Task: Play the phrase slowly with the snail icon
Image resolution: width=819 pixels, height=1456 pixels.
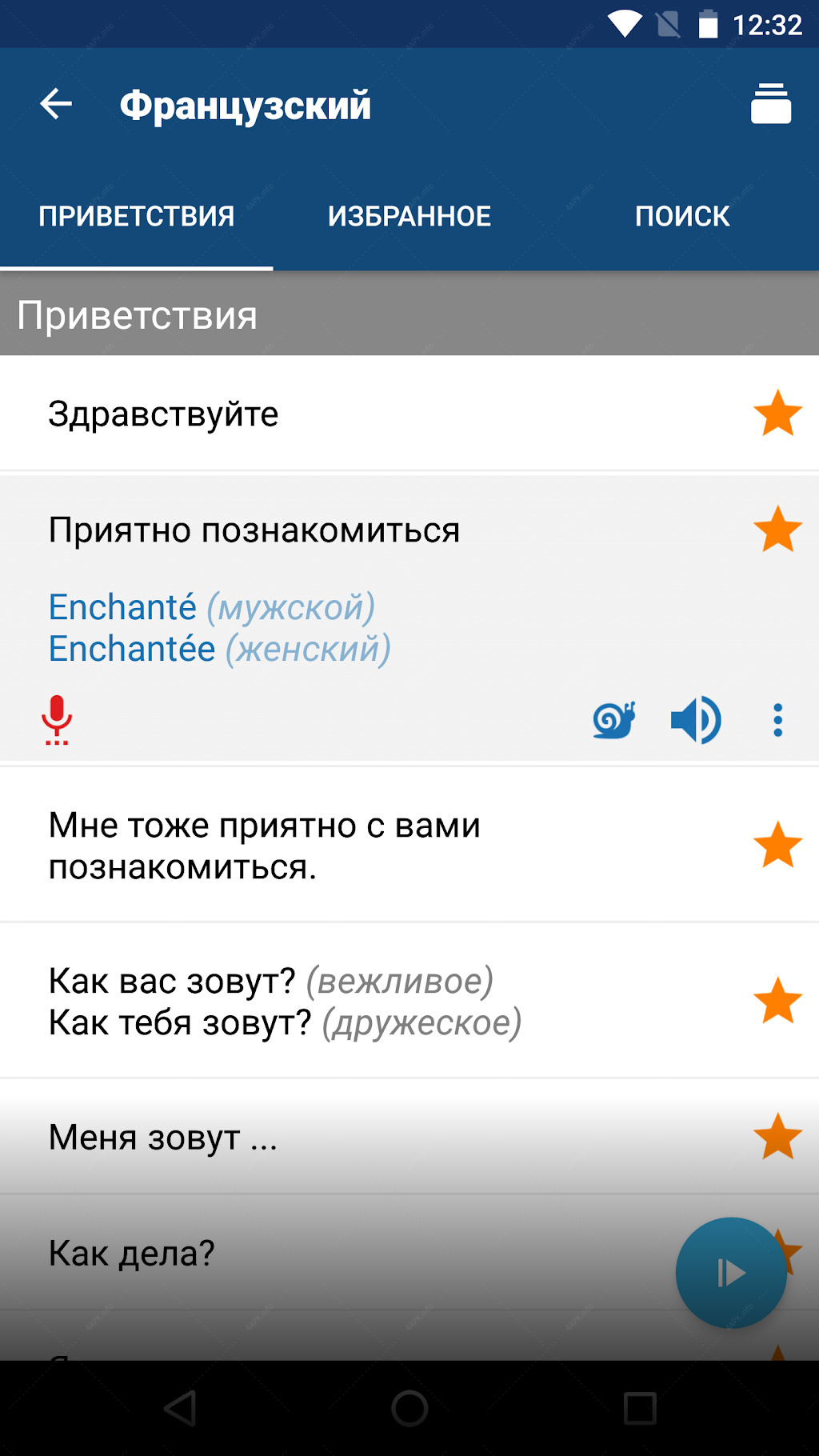Action: [x=614, y=720]
